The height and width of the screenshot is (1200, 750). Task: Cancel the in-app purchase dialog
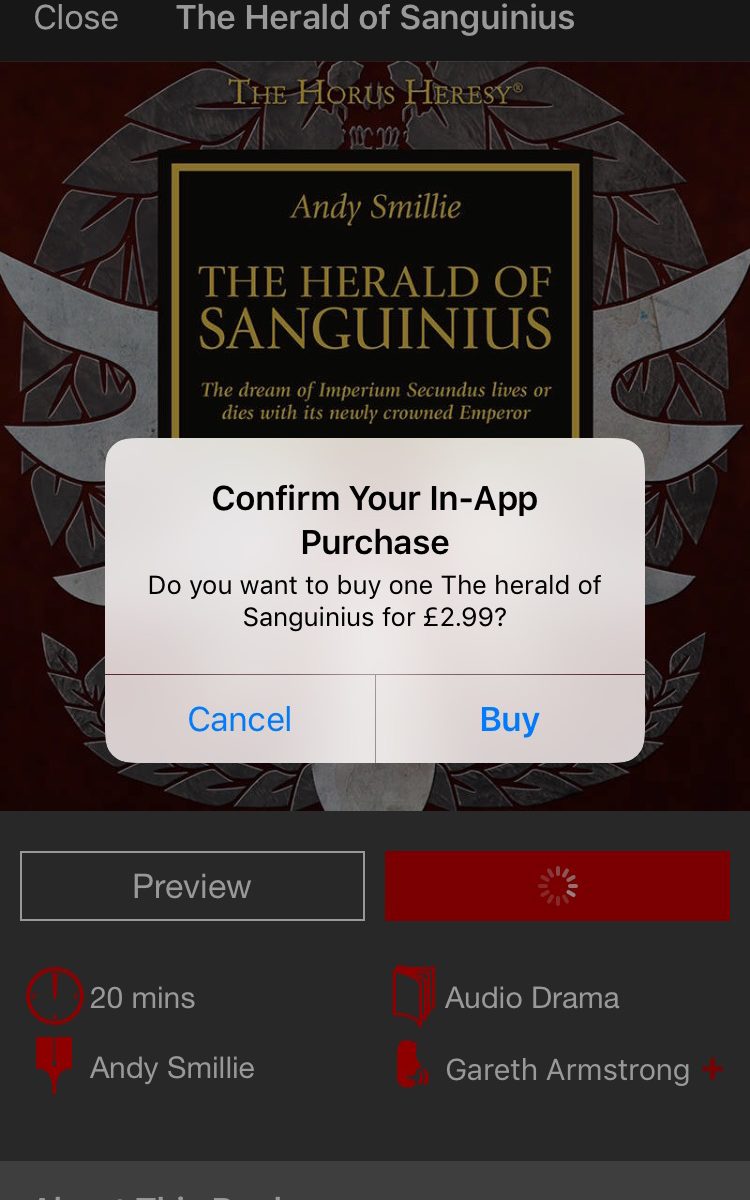[240, 719]
